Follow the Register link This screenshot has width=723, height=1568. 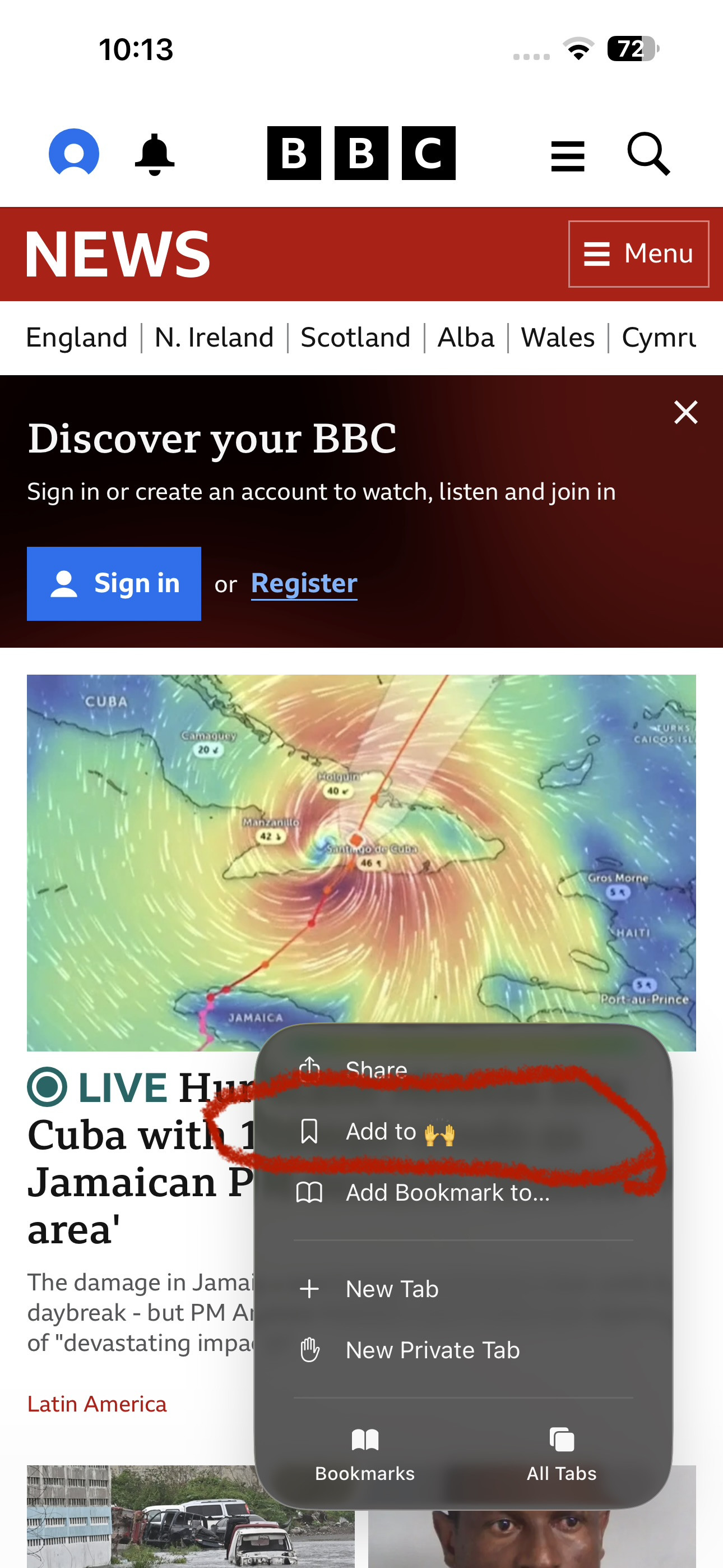[x=304, y=583]
